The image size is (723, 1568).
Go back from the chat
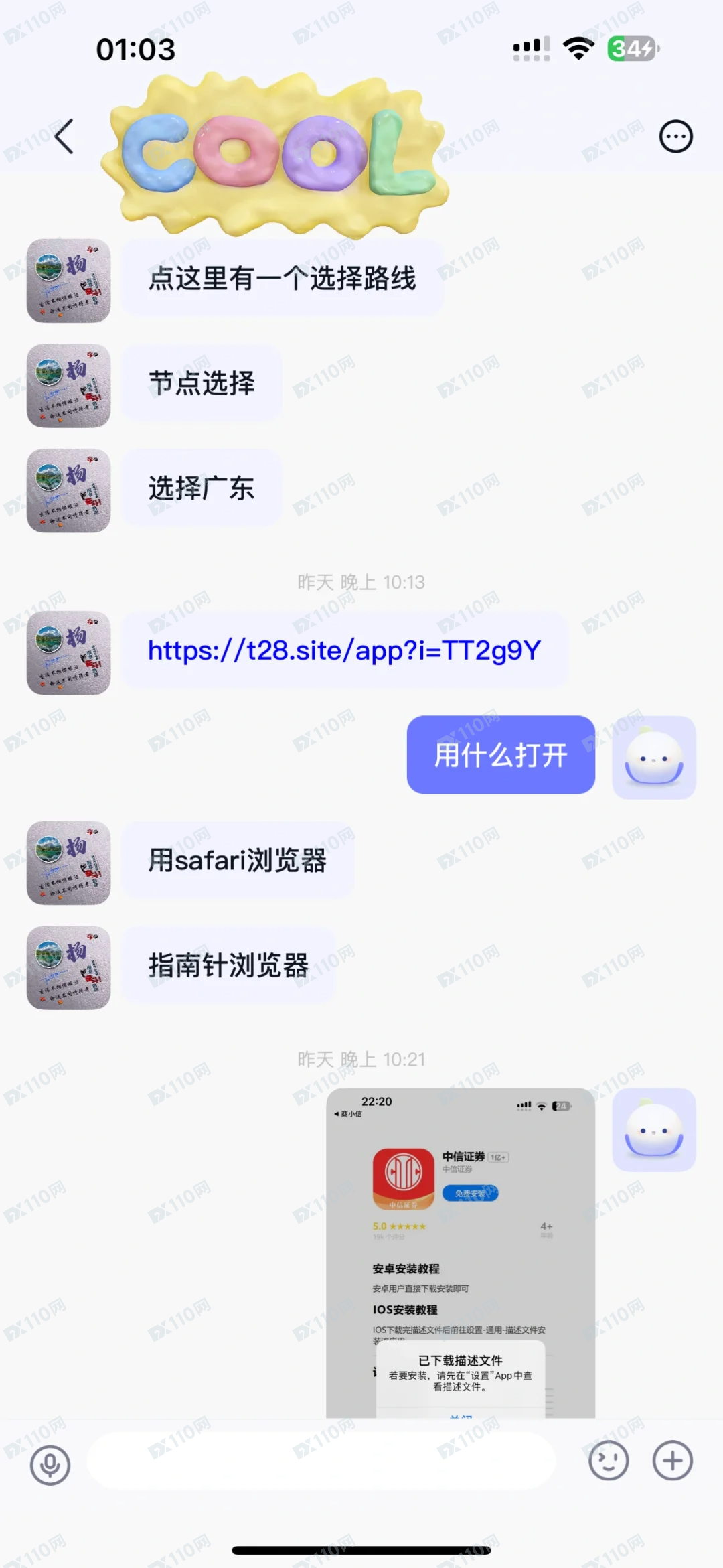(x=64, y=137)
